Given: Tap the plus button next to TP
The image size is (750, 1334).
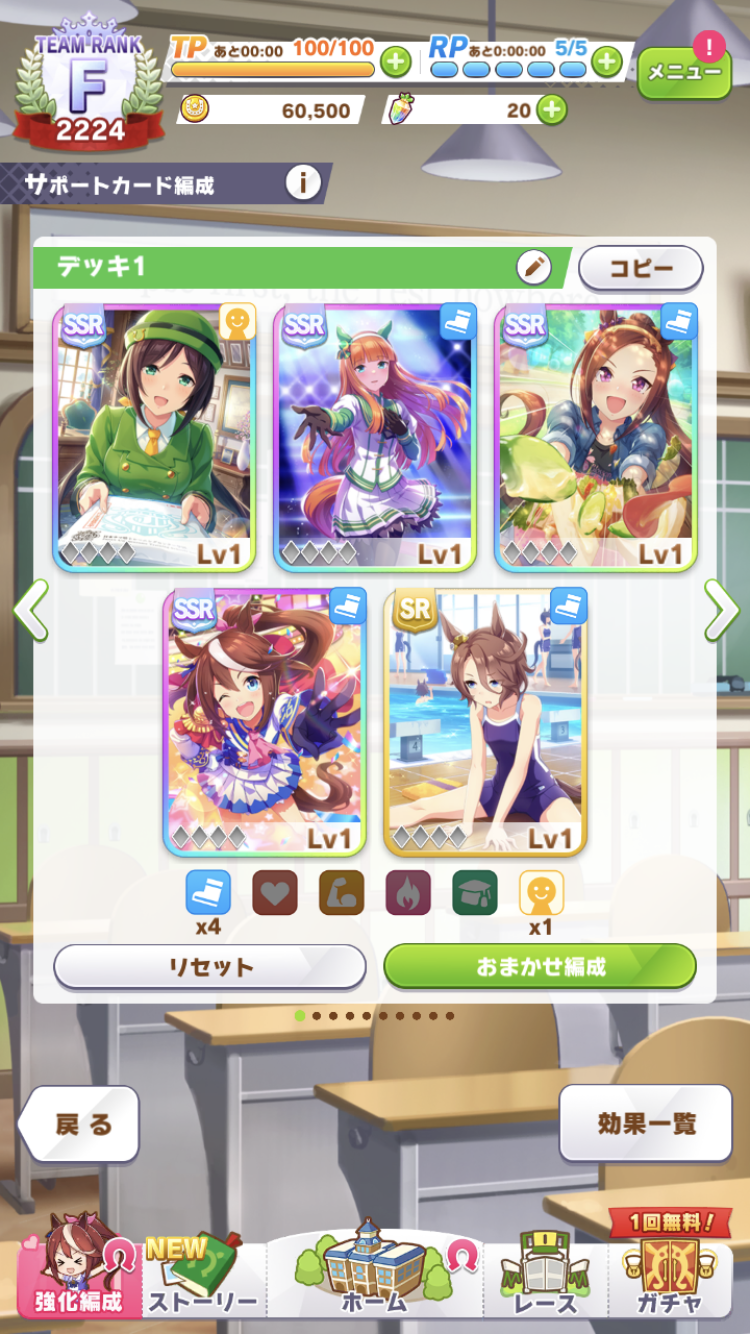Looking at the screenshot, I should point(396,62).
